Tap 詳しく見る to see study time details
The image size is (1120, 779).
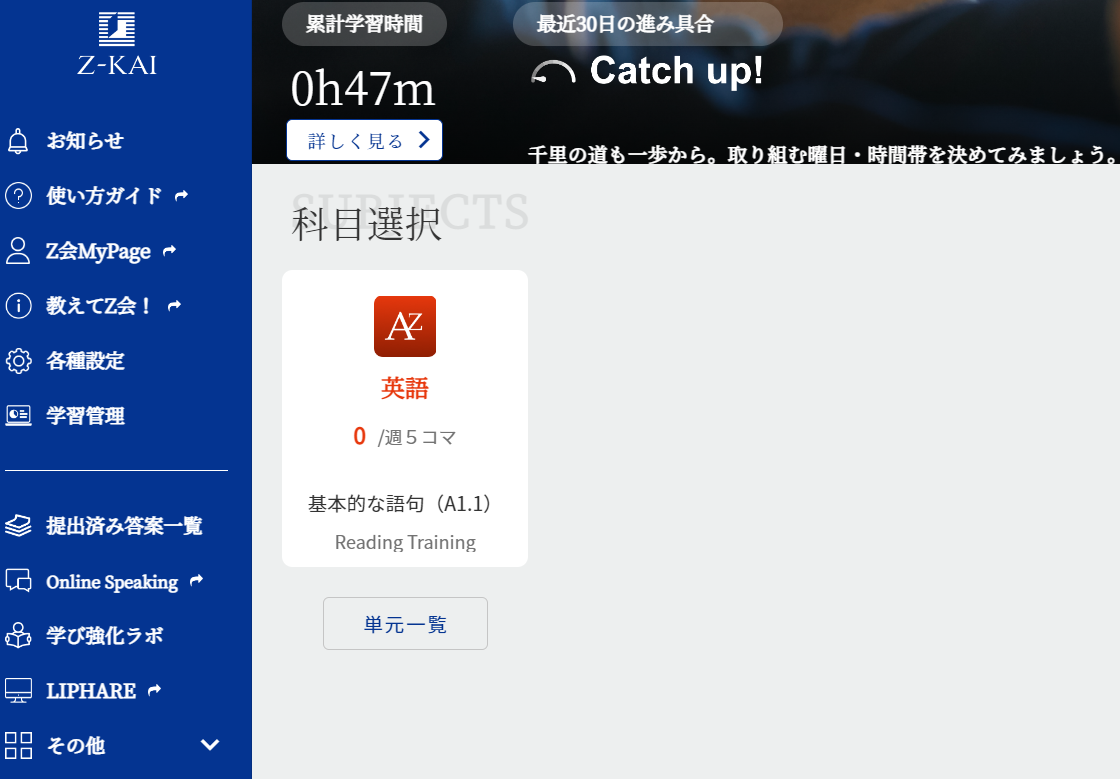click(364, 140)
